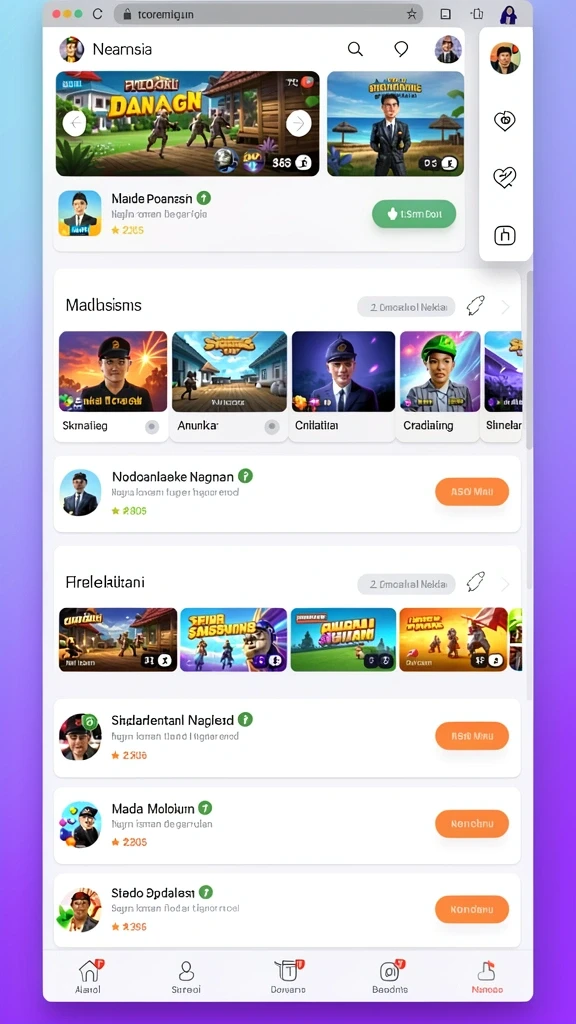Switch to the home tab in bottom bar
Image resolution: width=576 pixels, height=1024 pixels.
(89, 976)
